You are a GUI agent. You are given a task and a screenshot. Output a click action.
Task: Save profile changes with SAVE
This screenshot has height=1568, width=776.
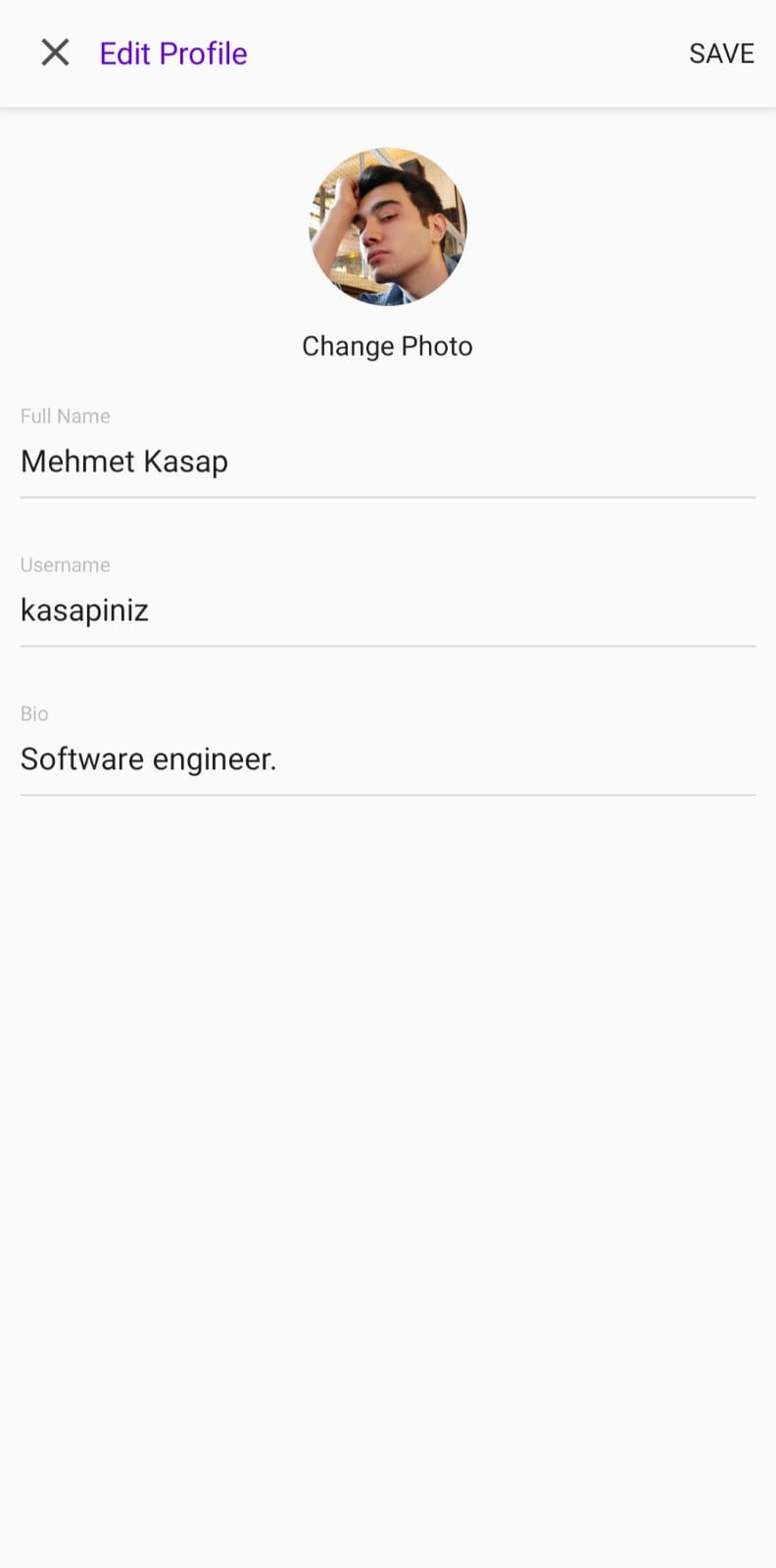click(721, 52)
